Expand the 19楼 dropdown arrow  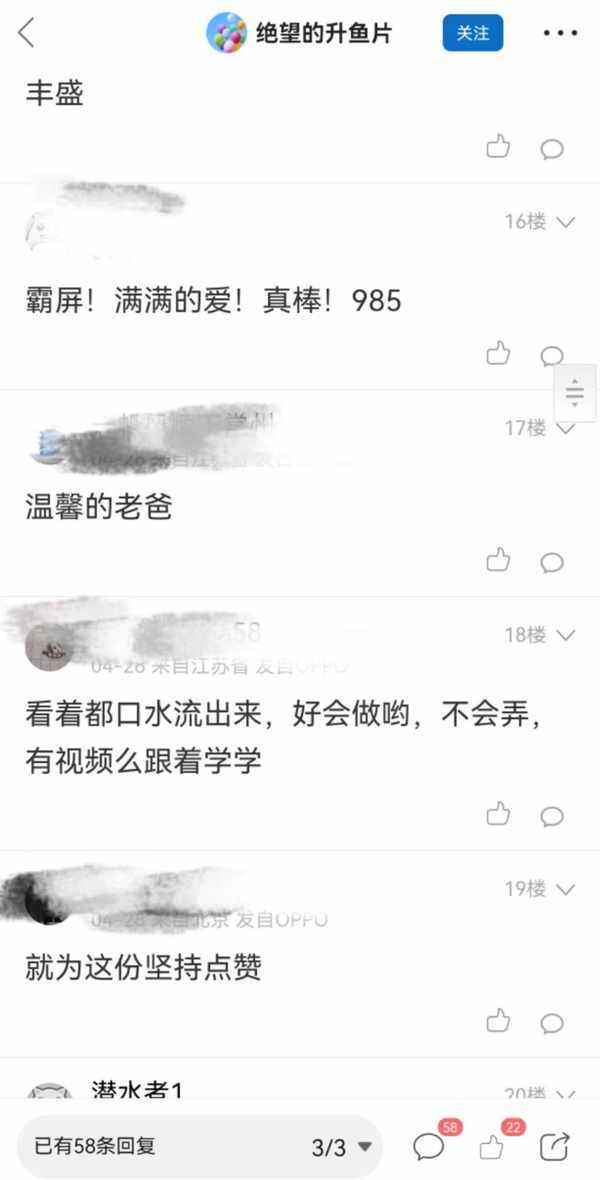566,889
